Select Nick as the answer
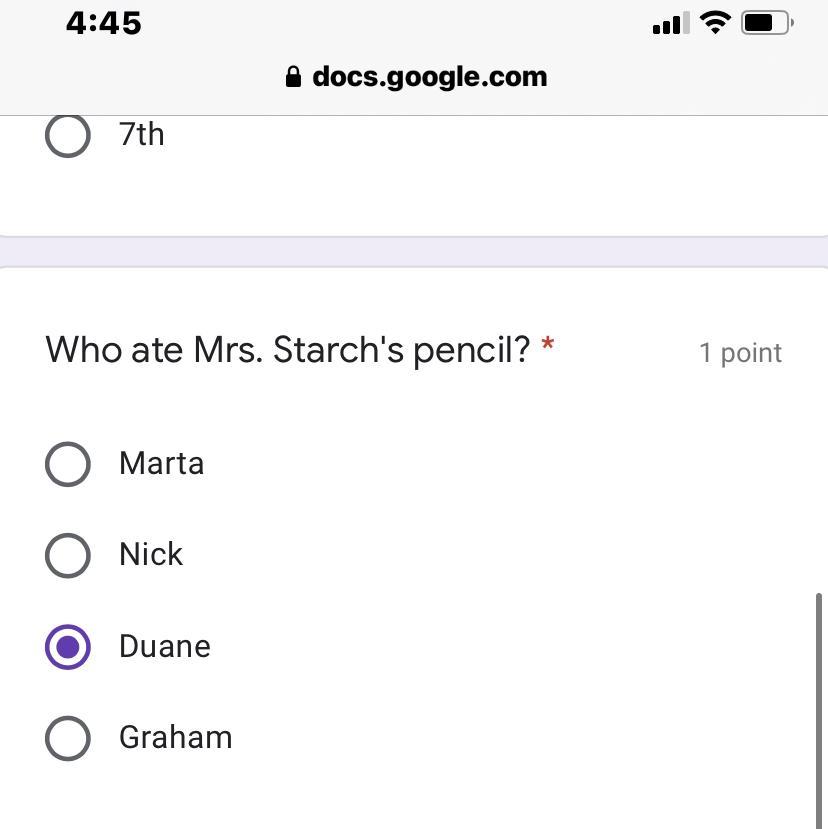The image size is (828, 829). point(68,555)
